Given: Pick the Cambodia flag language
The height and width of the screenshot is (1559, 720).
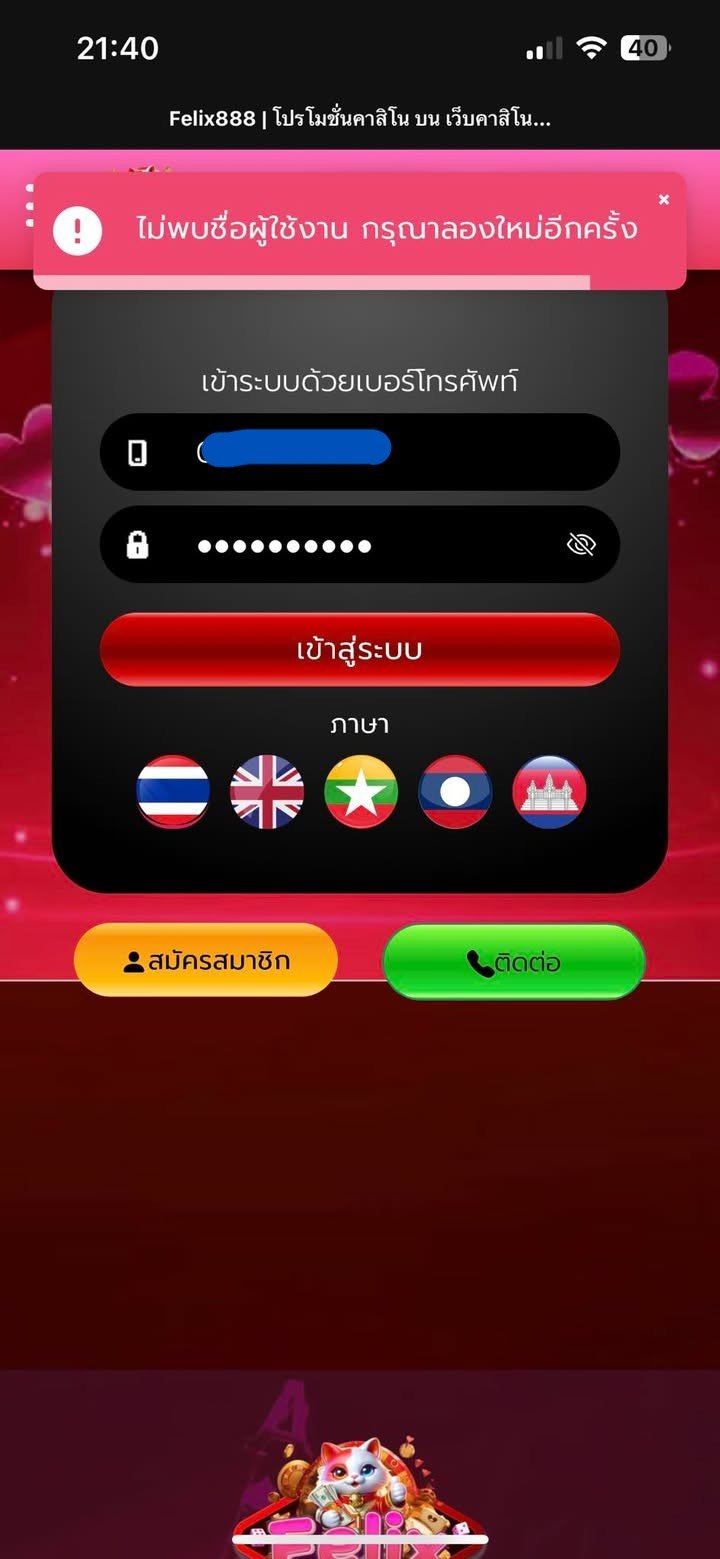Looking at the screenshot, I should pos(549,792).
